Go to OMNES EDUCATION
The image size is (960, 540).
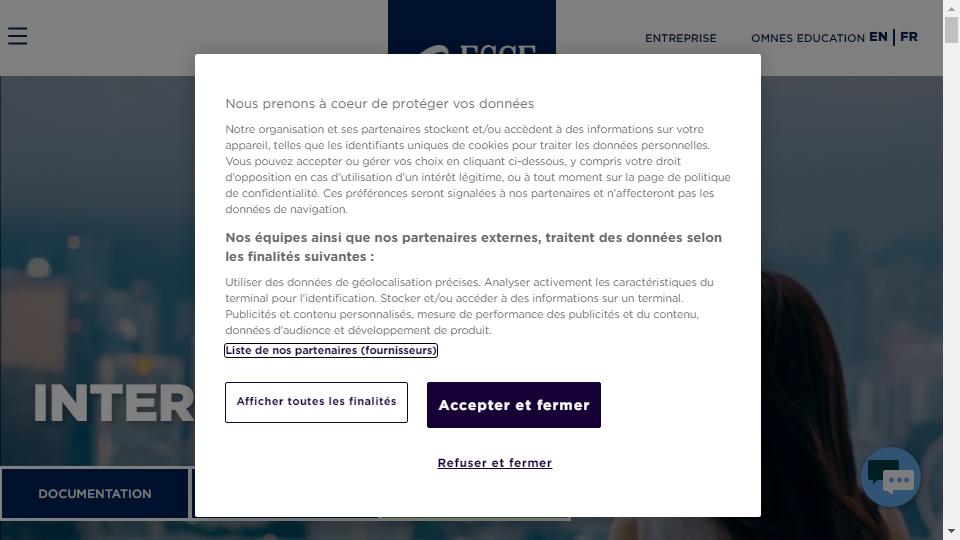[807, 38]
